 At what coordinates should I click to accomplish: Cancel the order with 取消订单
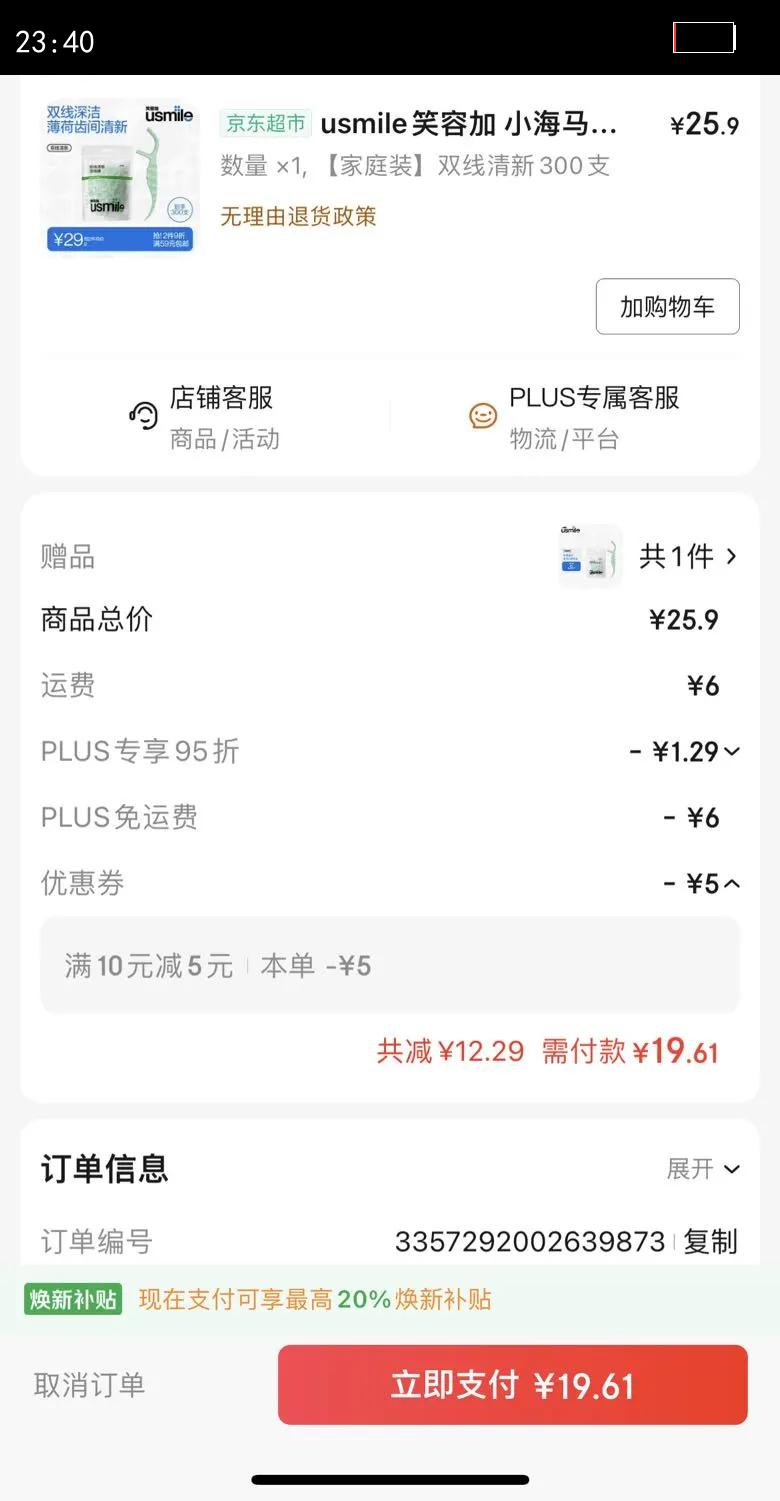click(x=90, y=1385)
